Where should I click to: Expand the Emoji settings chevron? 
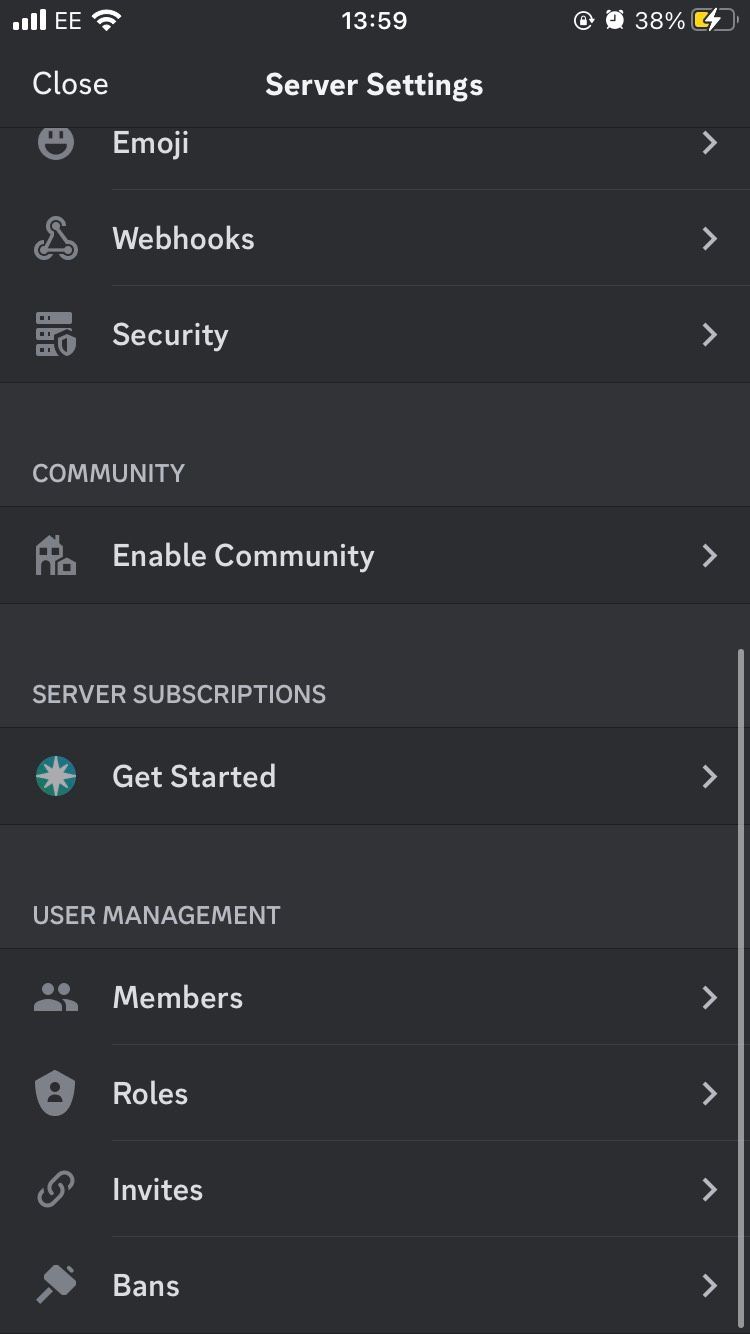(709, 143)
